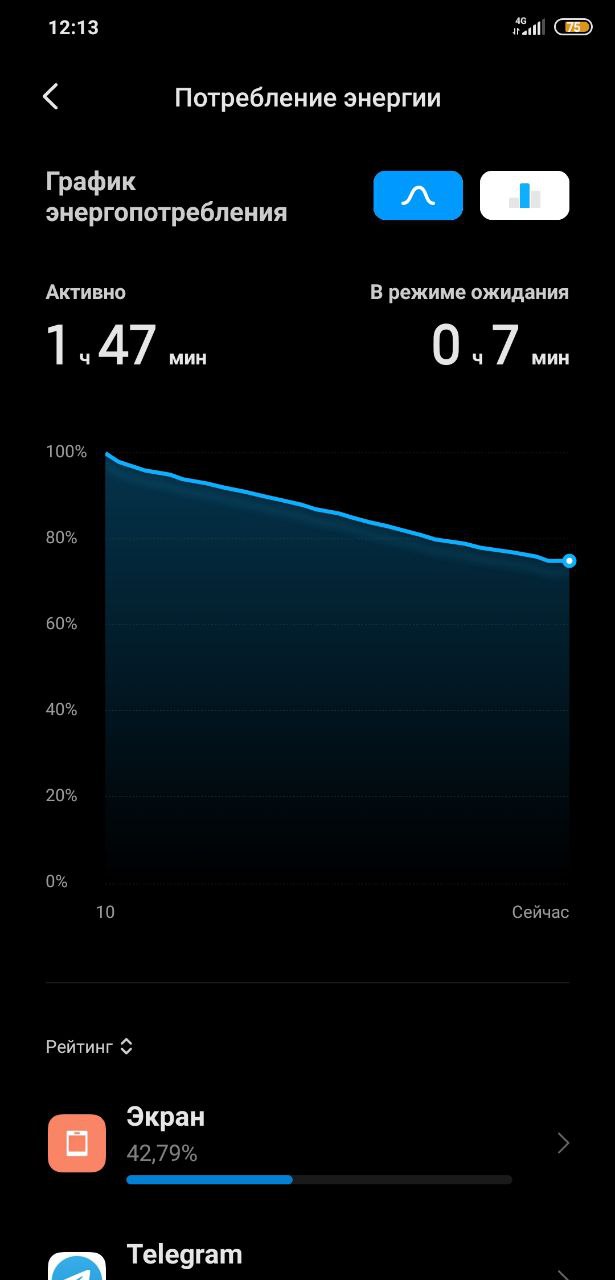Switch to the line graph view
The height and width of the screenshot is (1280, 615).
click(418, 195)
